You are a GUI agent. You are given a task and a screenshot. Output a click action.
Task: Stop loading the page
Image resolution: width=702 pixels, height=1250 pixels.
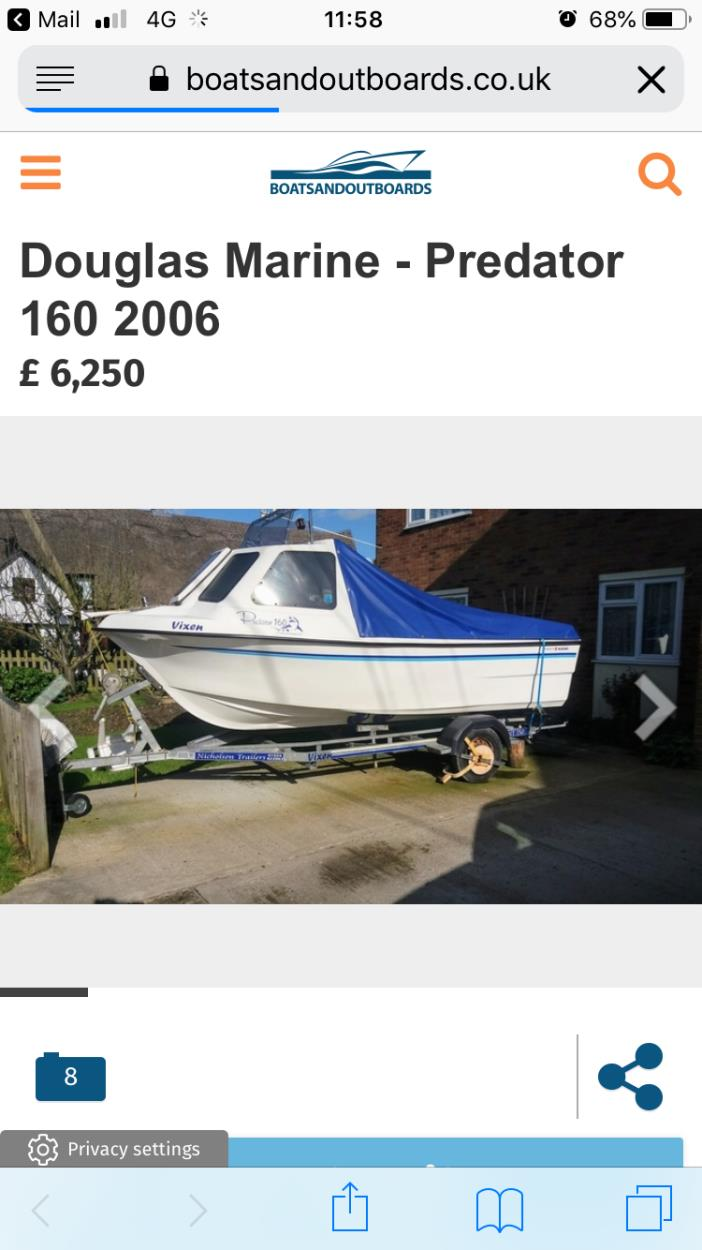point(651,80)
